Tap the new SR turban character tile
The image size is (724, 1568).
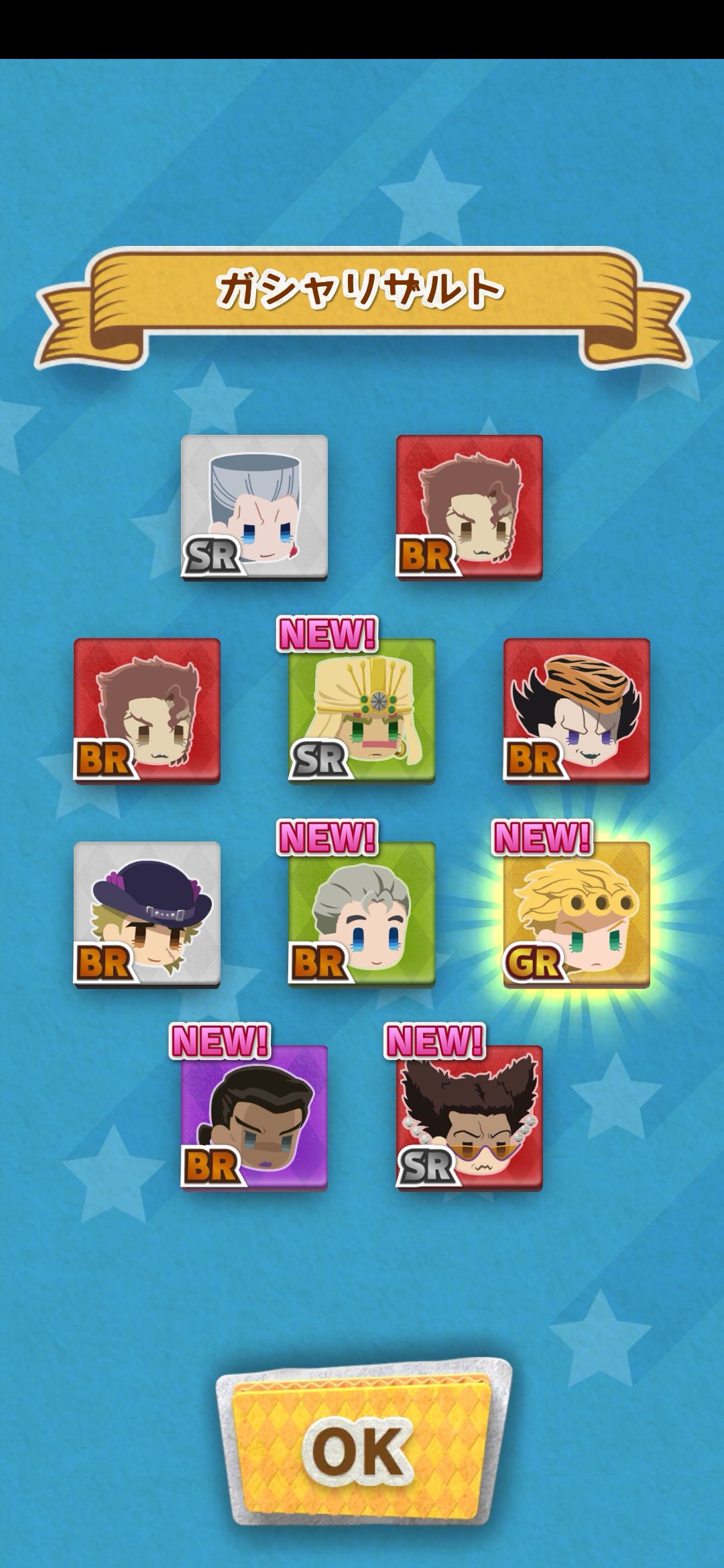tap(362, 710)
